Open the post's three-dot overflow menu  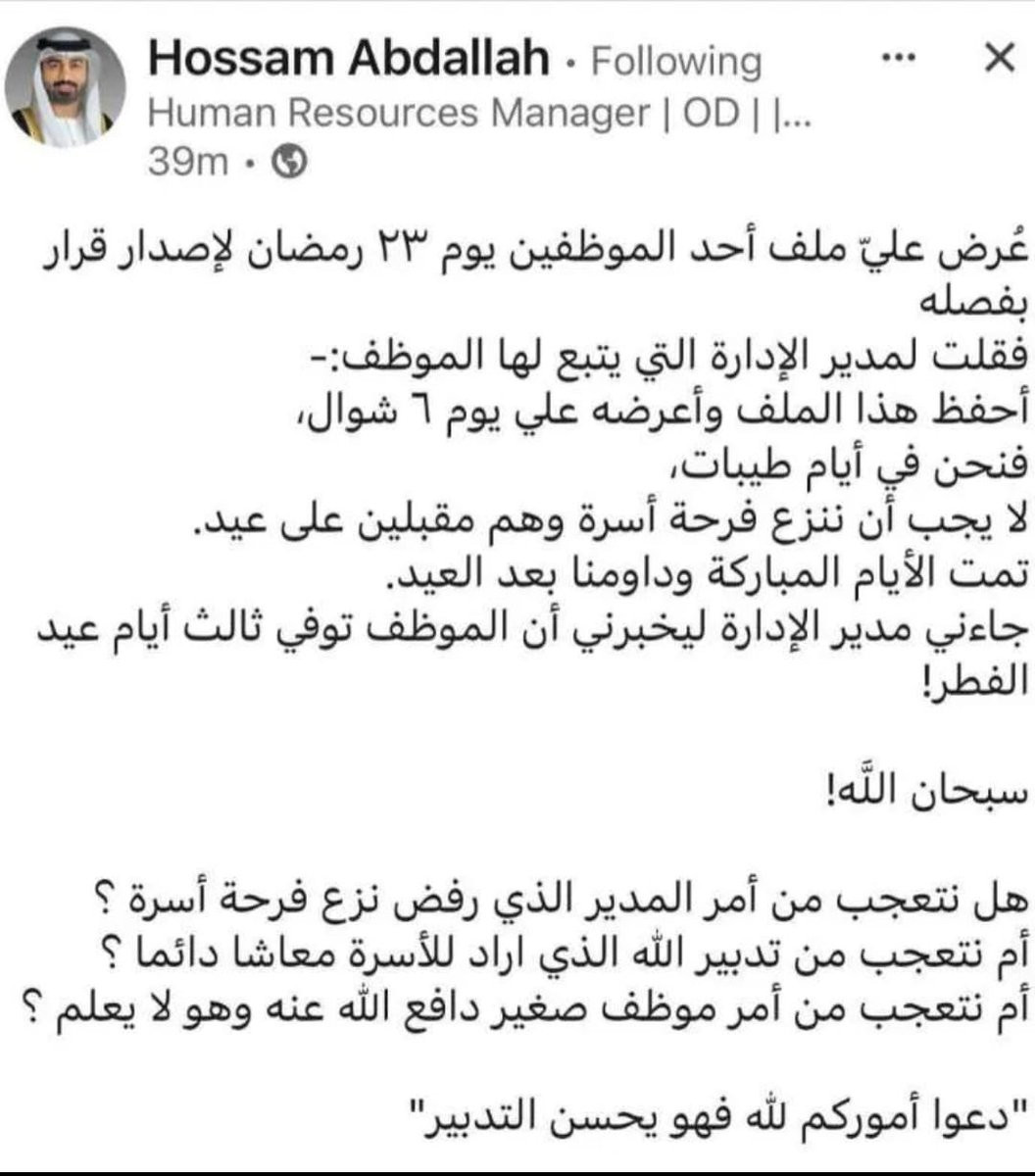[x=898, y=59]
